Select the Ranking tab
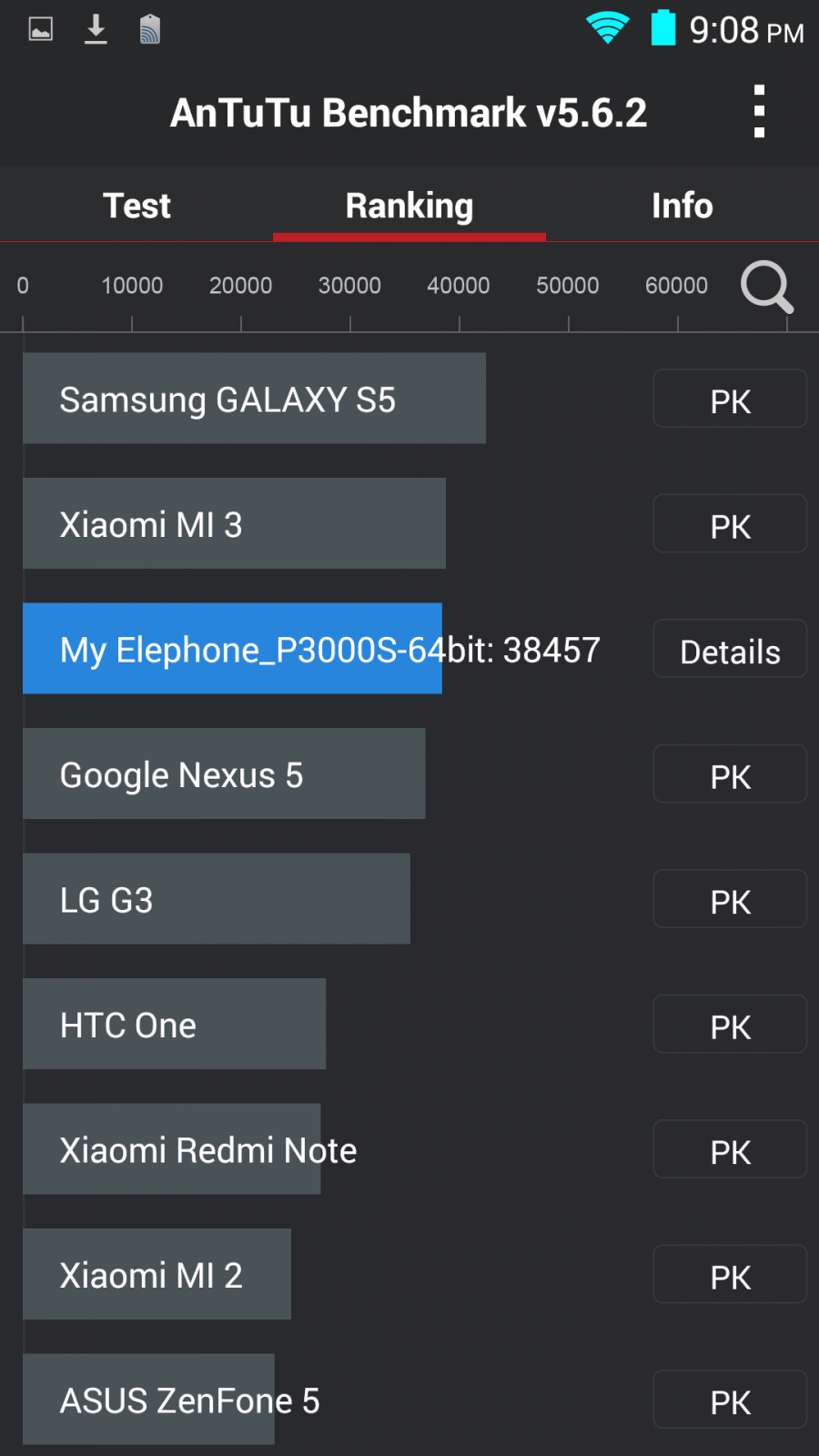 [x=409, y=206]
